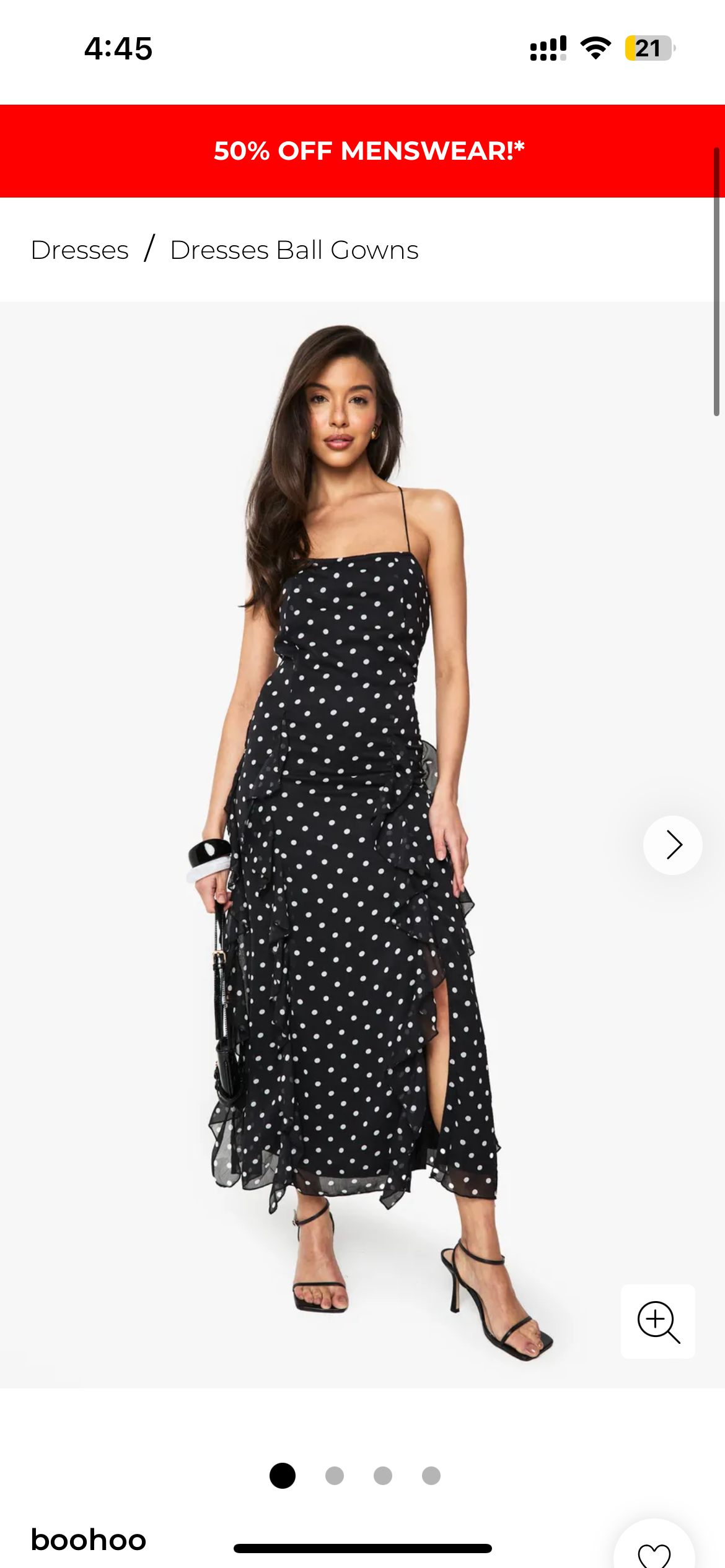Screen dimensions: 725x1568
Task: Go to the Dresses breadcrumb
Action: [80, 250]
